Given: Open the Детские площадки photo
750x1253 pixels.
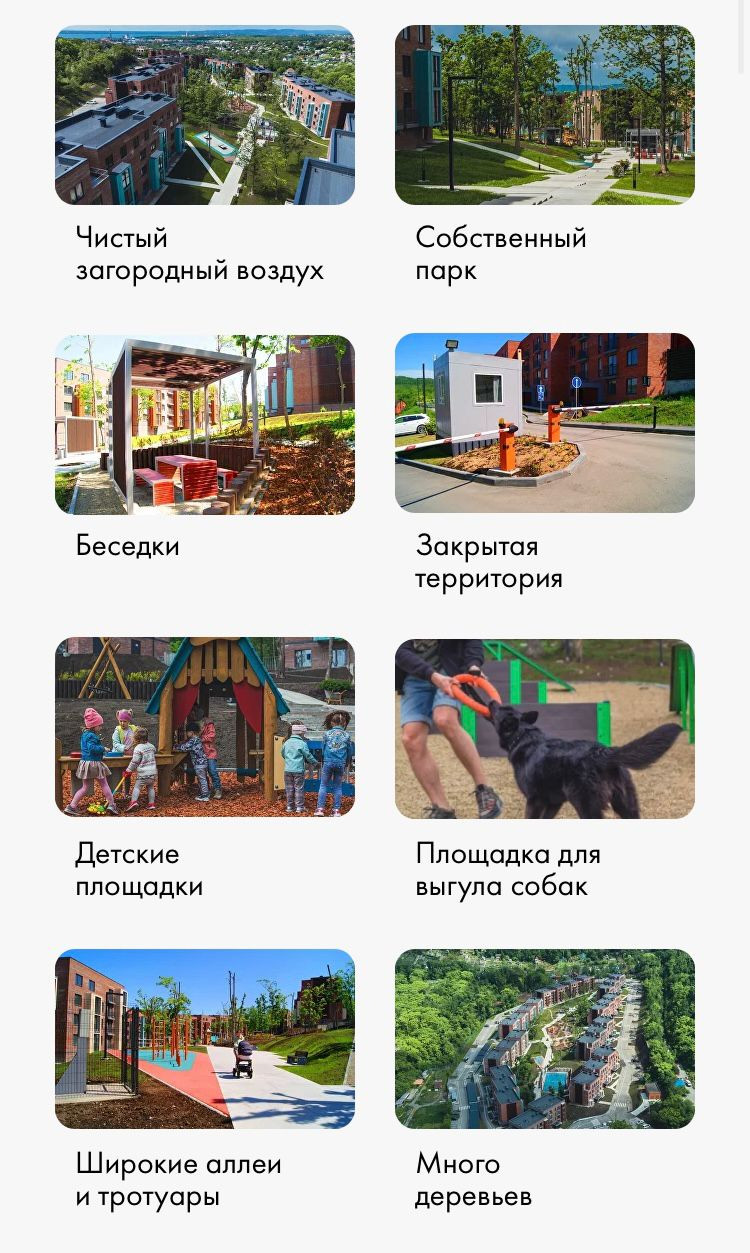Looking at the screenshot, I should (x=204, y=727).
